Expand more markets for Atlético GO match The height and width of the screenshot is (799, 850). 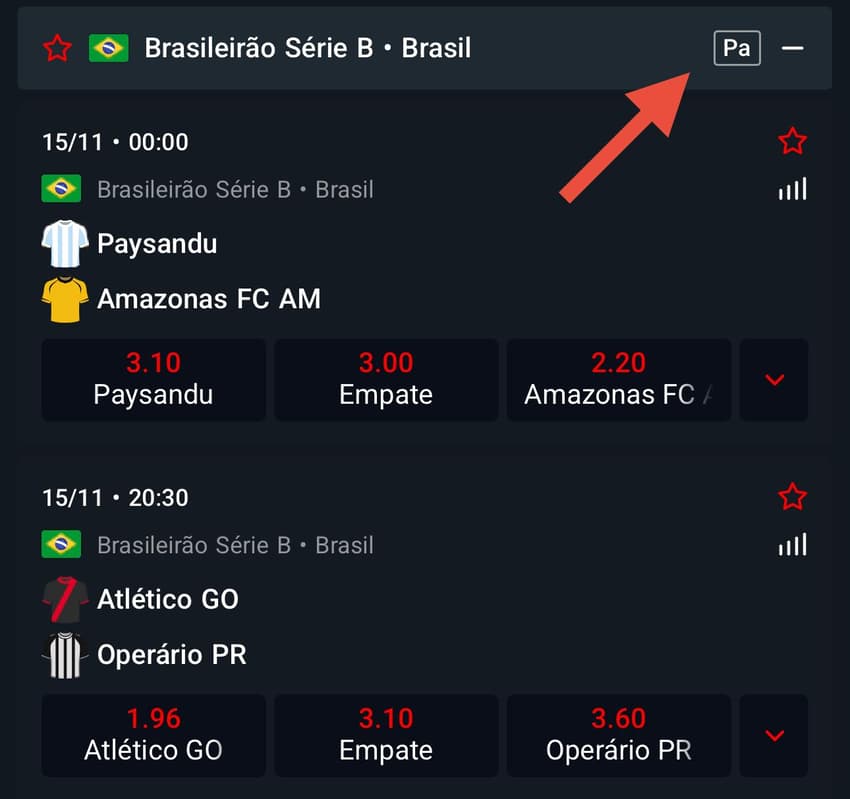click(774, 735)
